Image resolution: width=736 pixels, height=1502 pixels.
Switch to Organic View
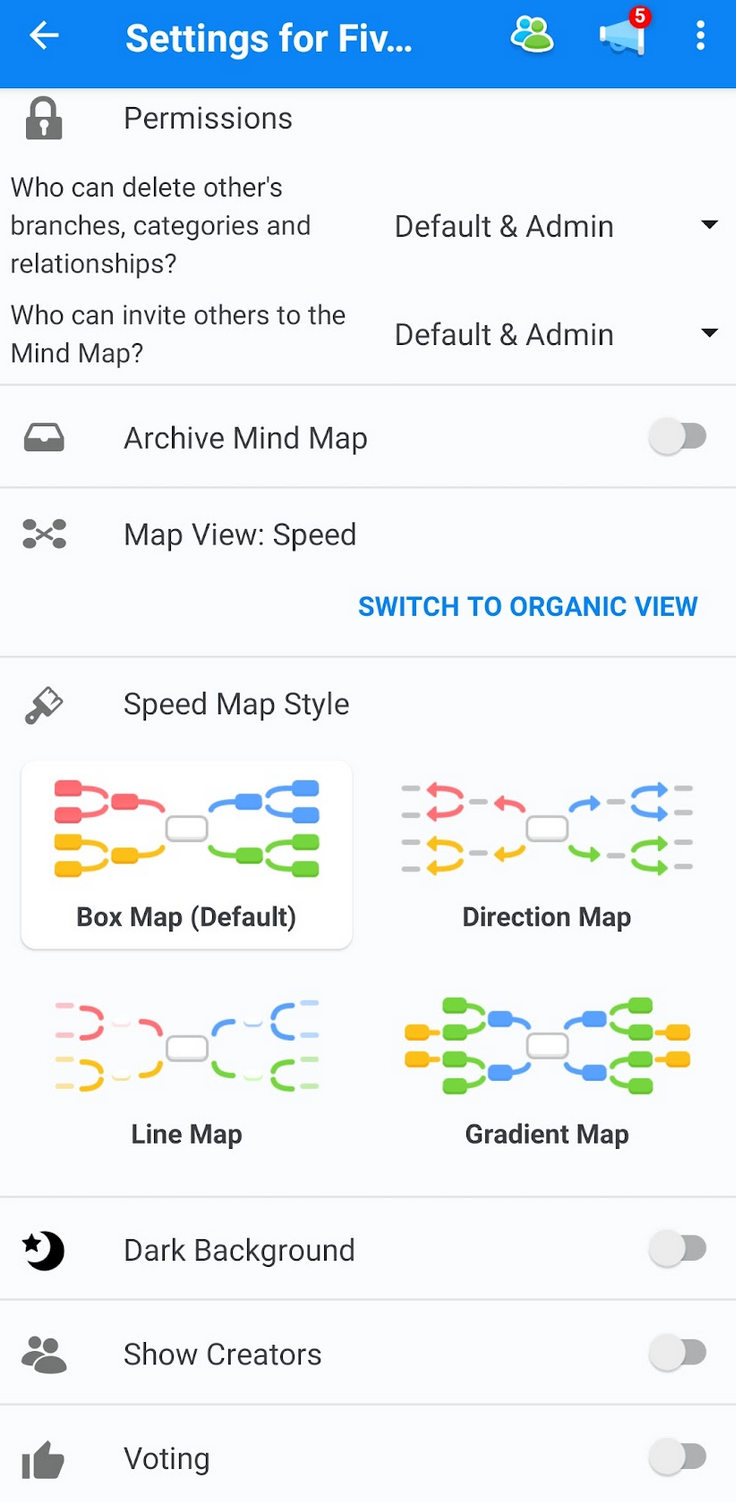tap(528, 606)
